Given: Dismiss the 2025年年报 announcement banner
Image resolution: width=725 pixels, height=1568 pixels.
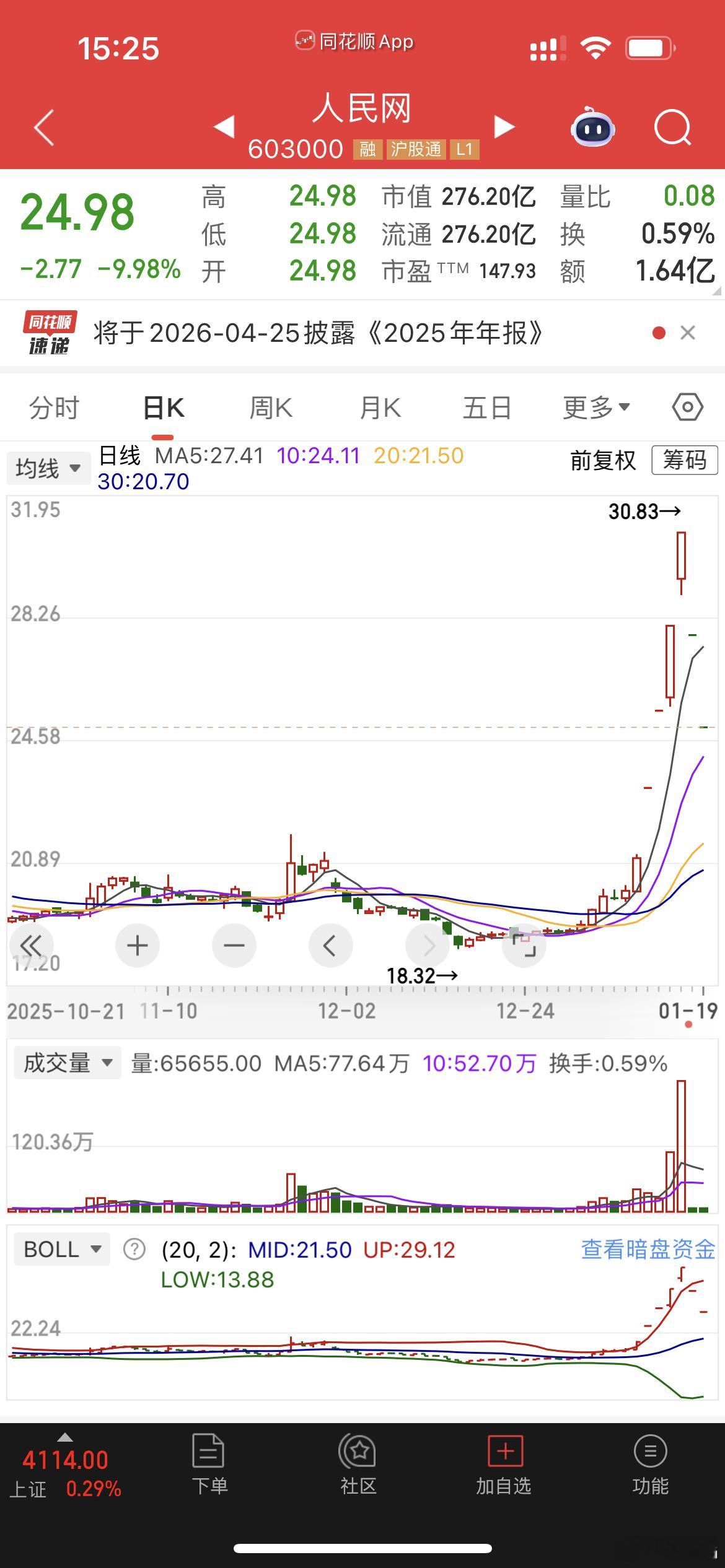Looking at the screenshot, I should coord(687,333).
